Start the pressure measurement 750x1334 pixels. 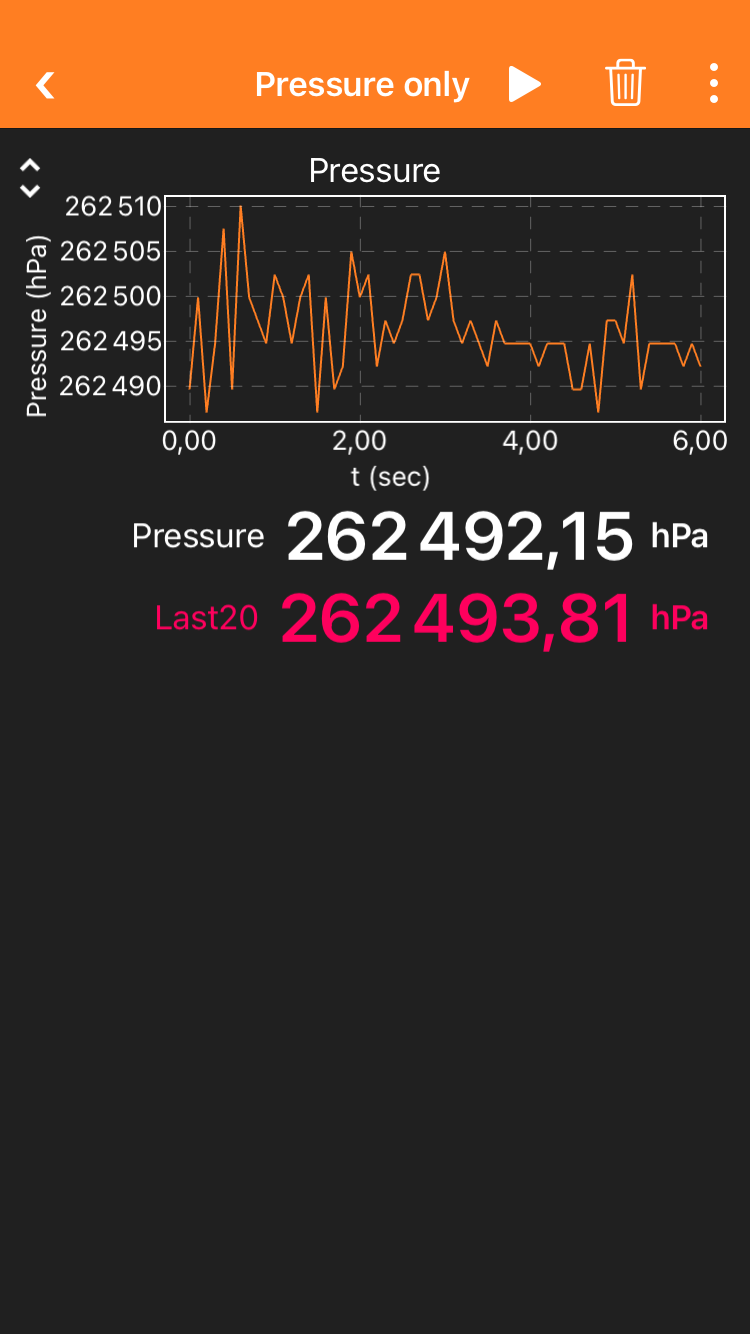(524, 84)
